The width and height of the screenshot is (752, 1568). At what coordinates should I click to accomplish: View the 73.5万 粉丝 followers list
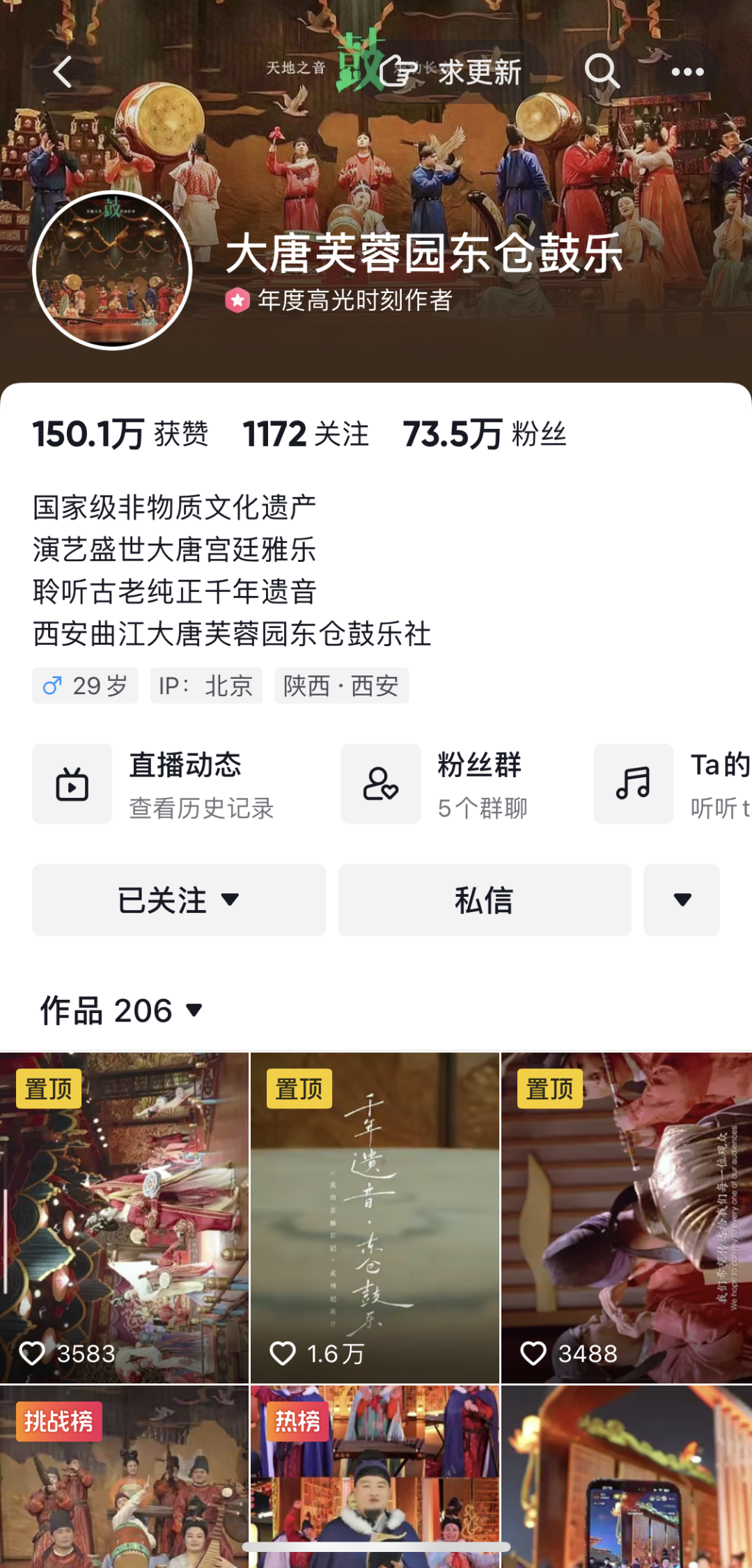484,434
